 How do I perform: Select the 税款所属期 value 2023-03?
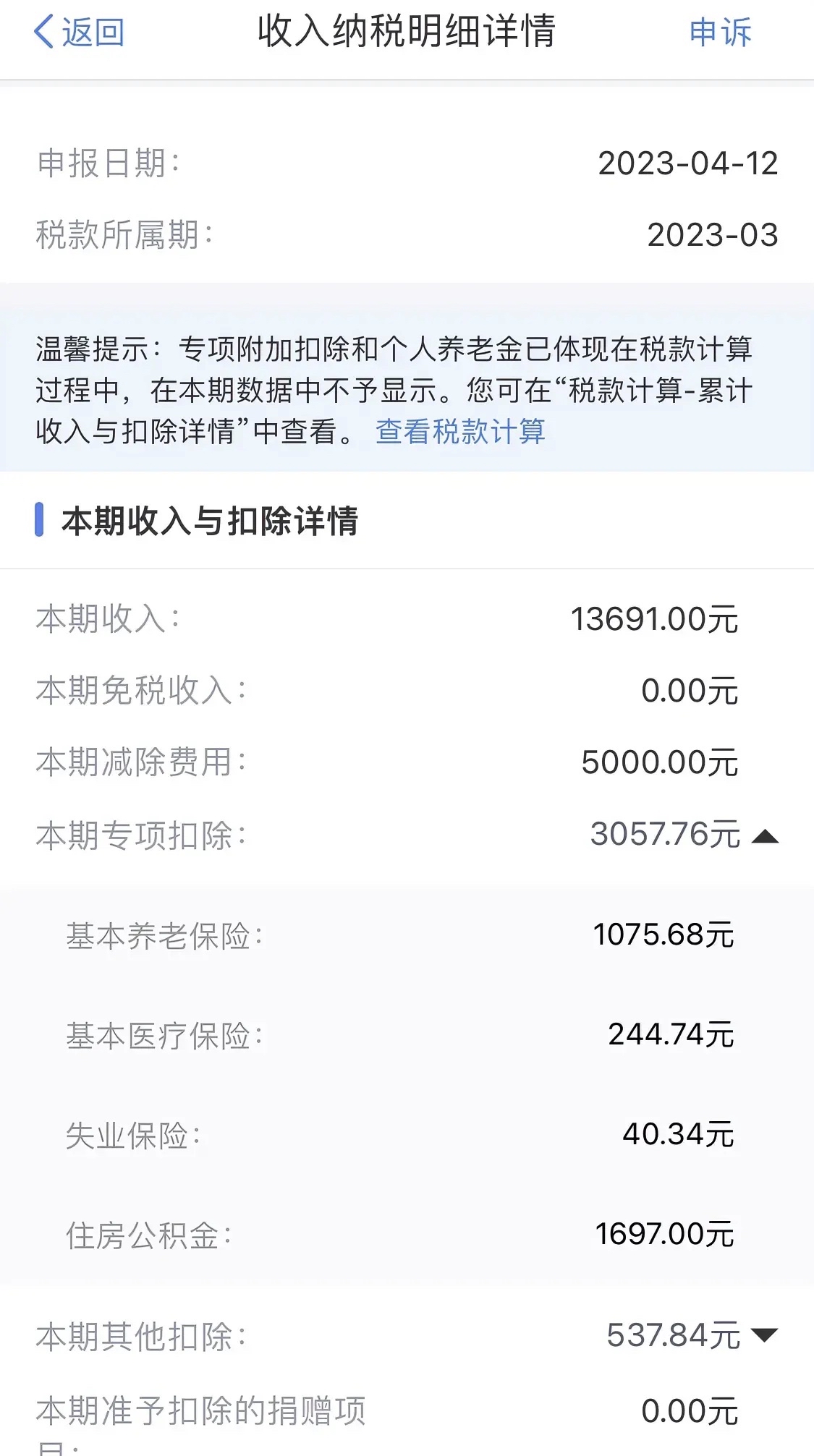point(711,234)
